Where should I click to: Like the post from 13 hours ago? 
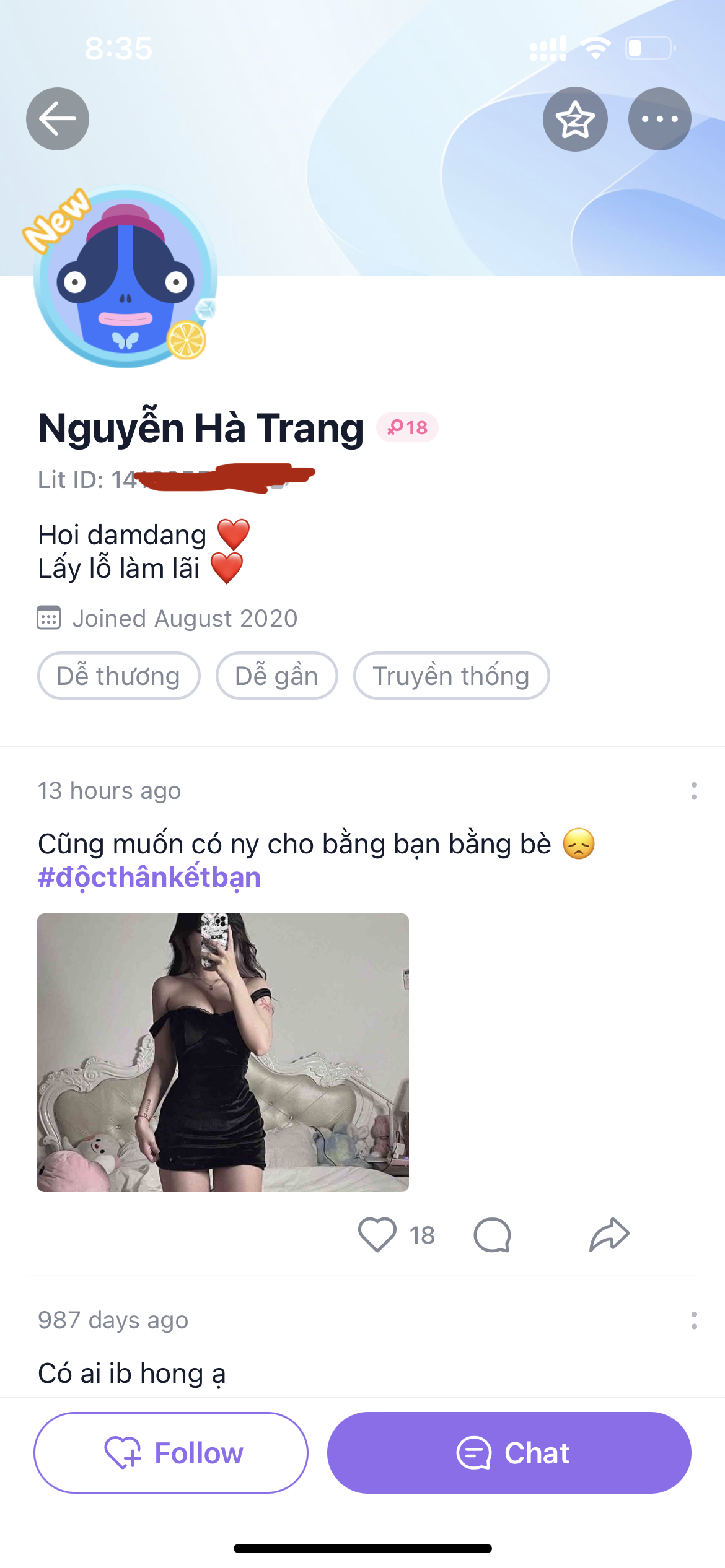coord(377,1235)
